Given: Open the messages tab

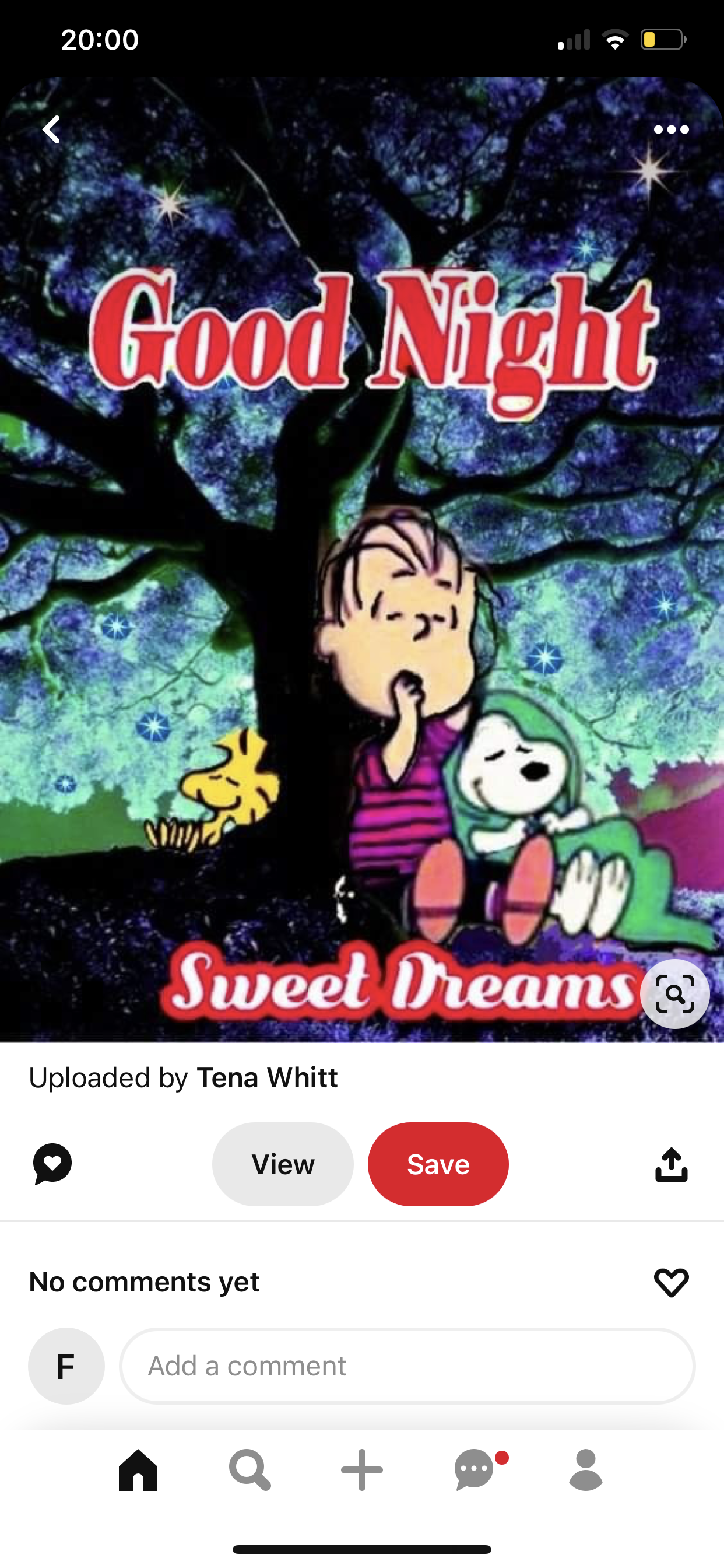Looking at the screenshot, I should [475, 1470].
